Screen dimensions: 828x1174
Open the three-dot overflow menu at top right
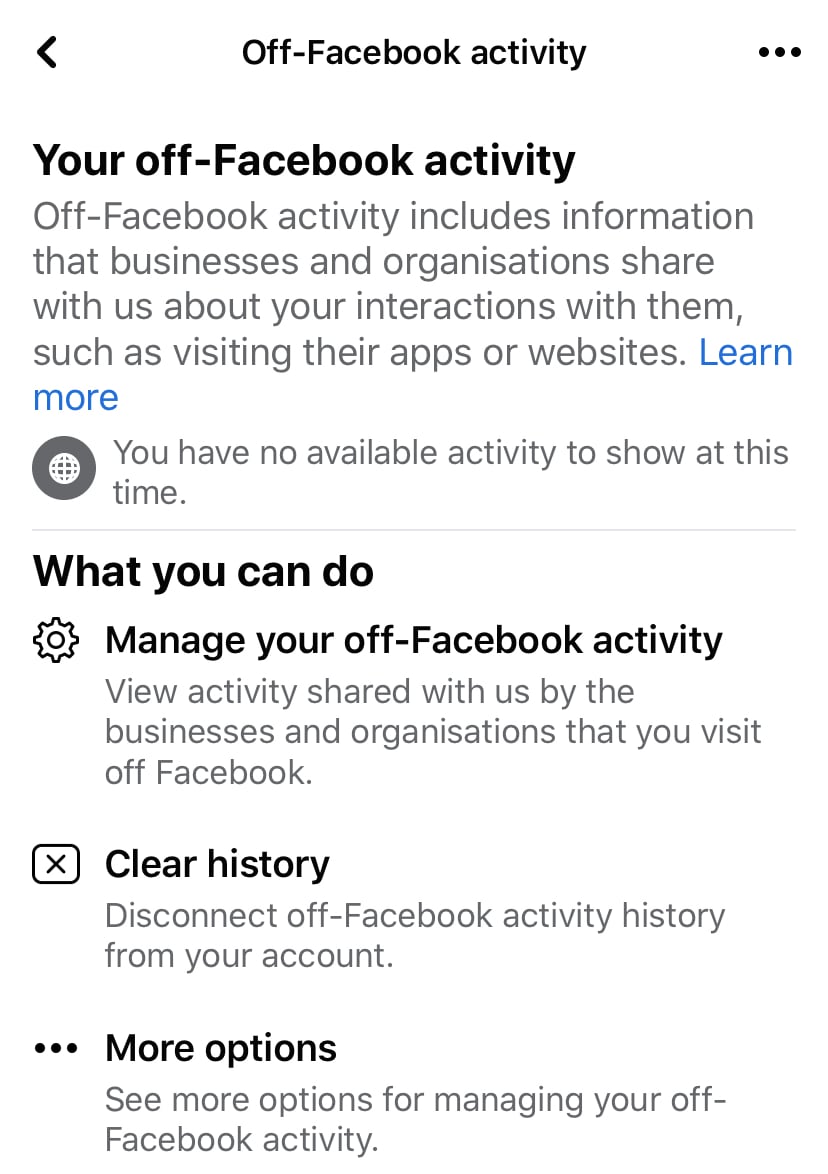tap(779, 52)
